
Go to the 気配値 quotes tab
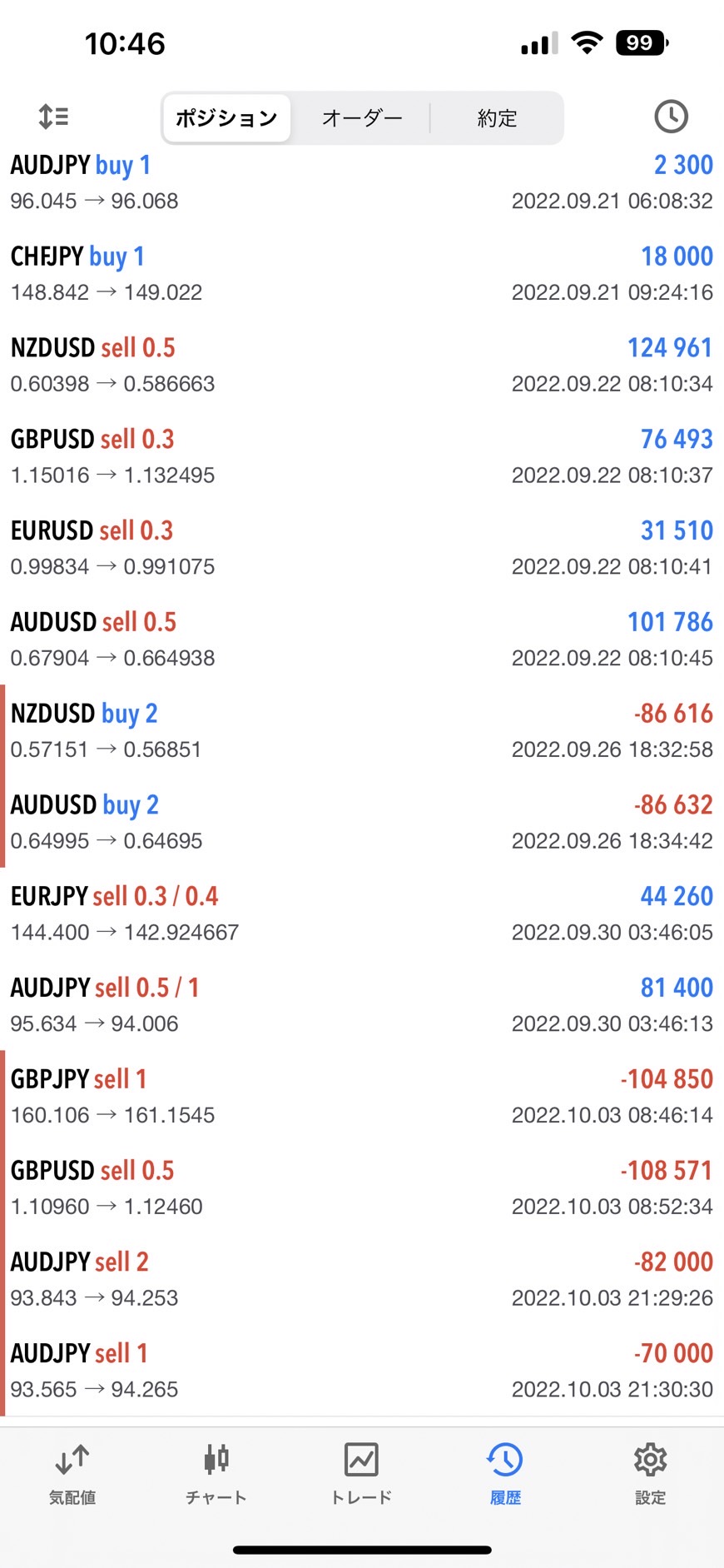tap(72, 1476)
